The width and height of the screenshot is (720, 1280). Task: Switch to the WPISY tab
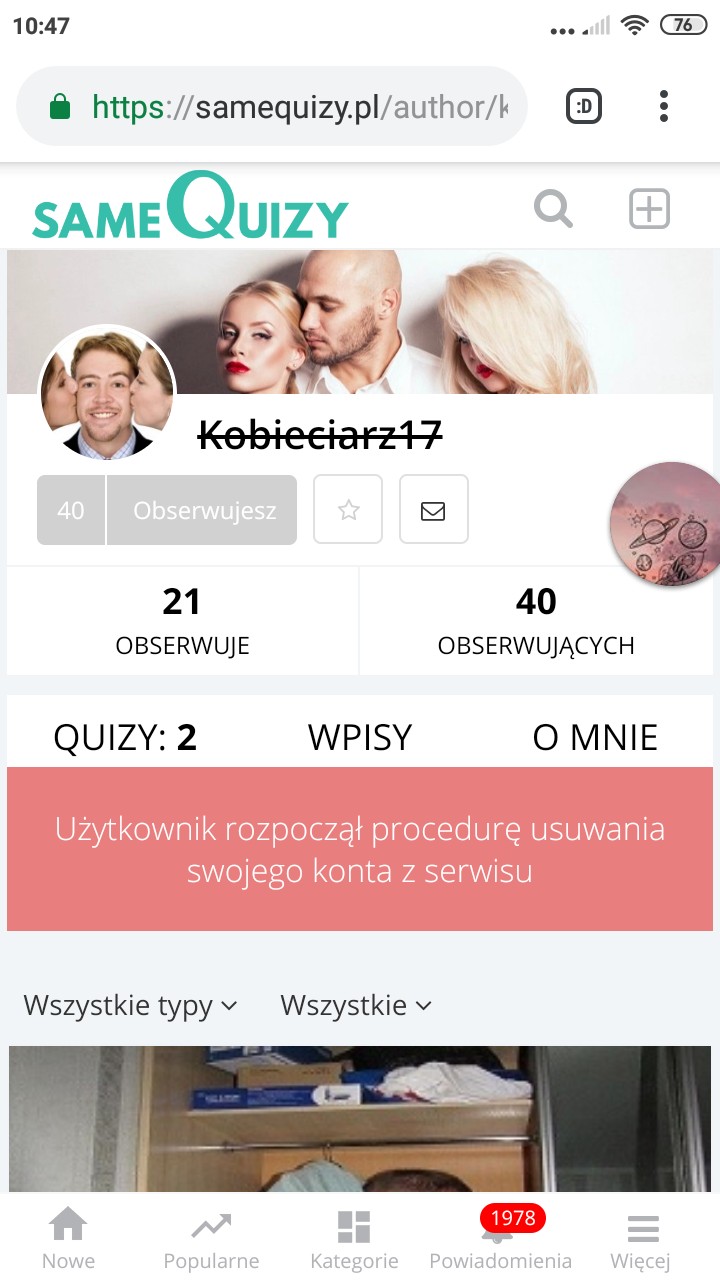pyautogui.click(x=360, y=738)
